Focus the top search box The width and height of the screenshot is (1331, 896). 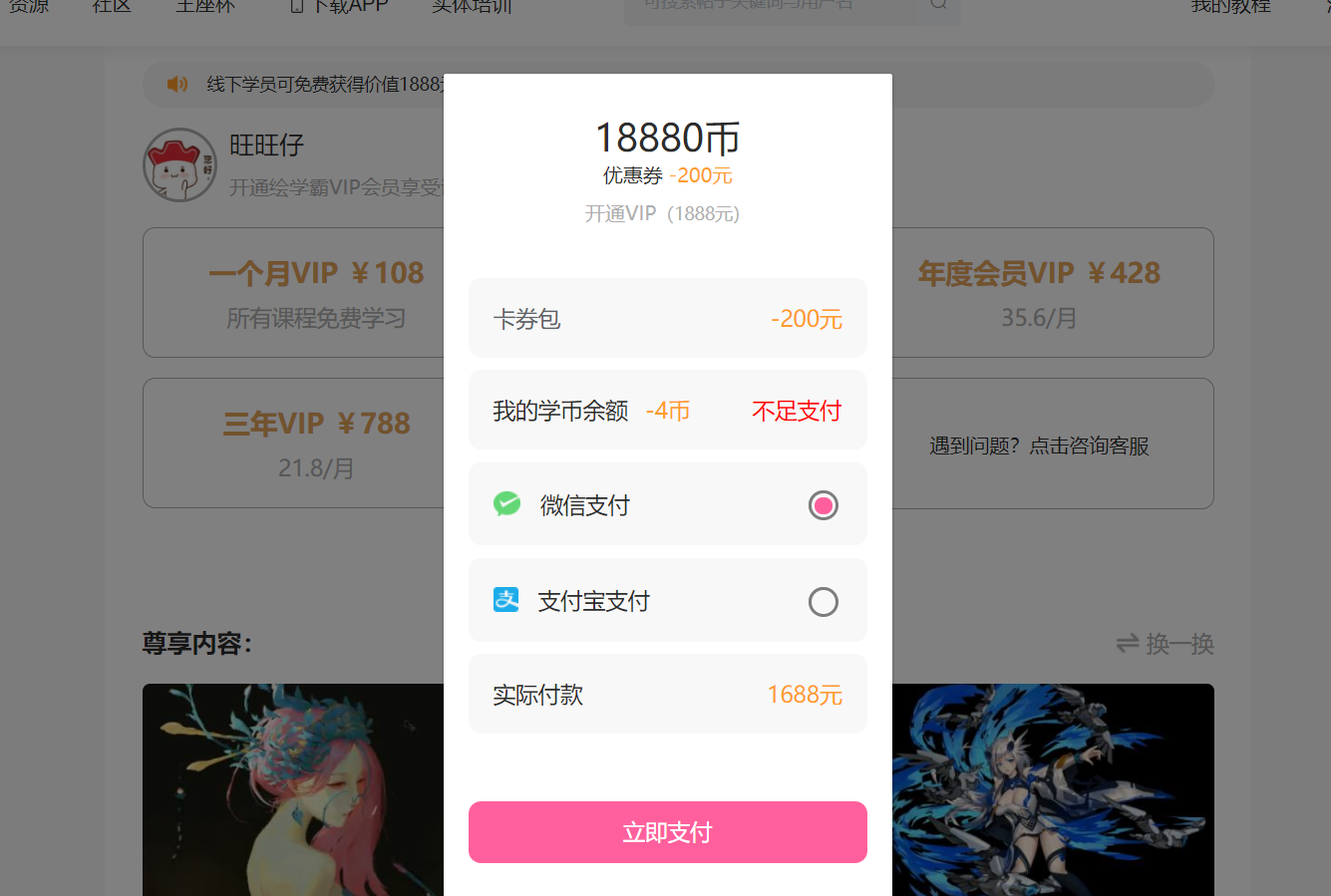coord(778,8)
